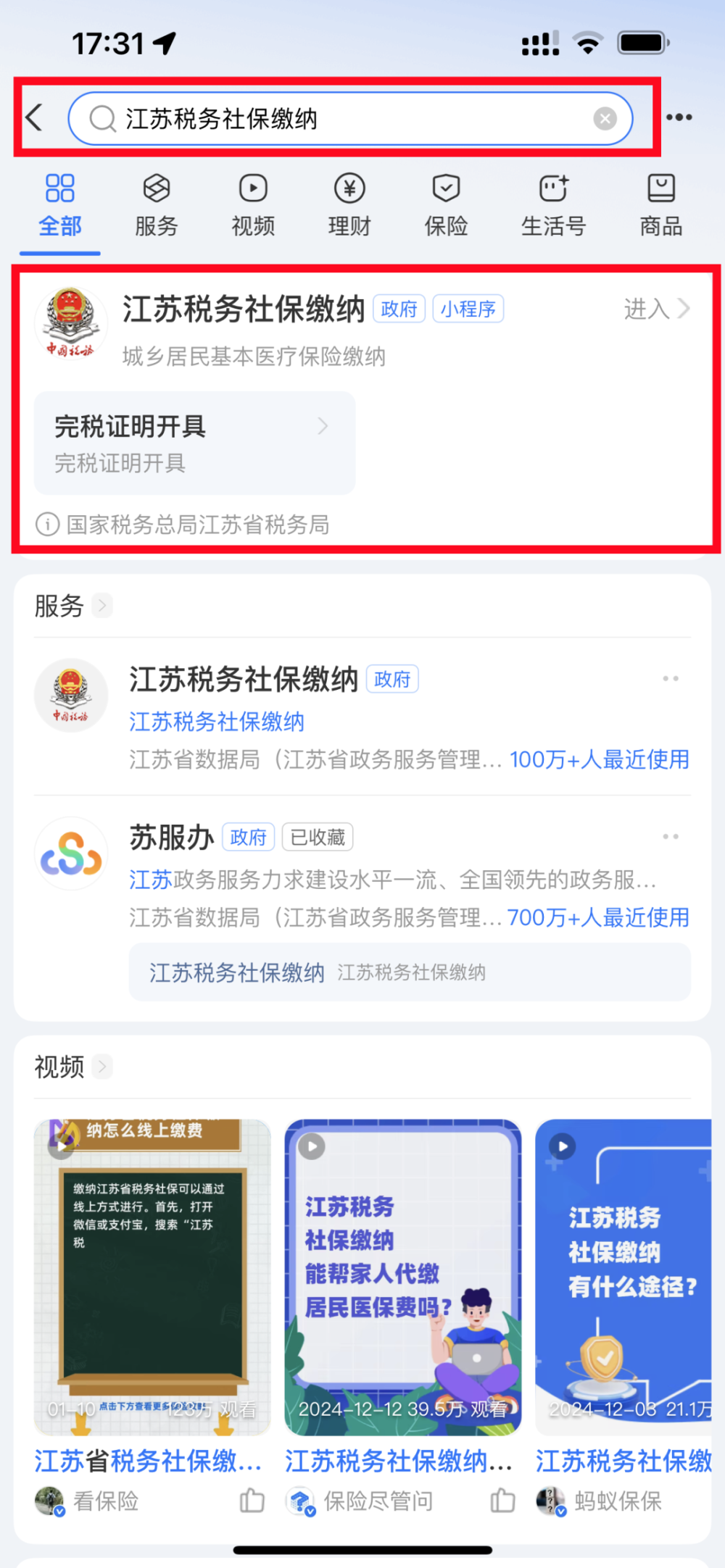Play the video 能帮家人代缴居民医保费吗

pyautogui.click(x=402, y=1277)
